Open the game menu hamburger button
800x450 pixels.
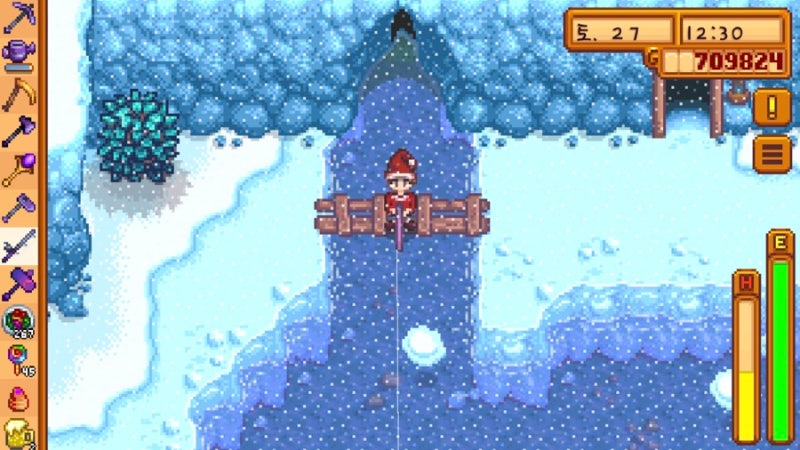(772, 154)
